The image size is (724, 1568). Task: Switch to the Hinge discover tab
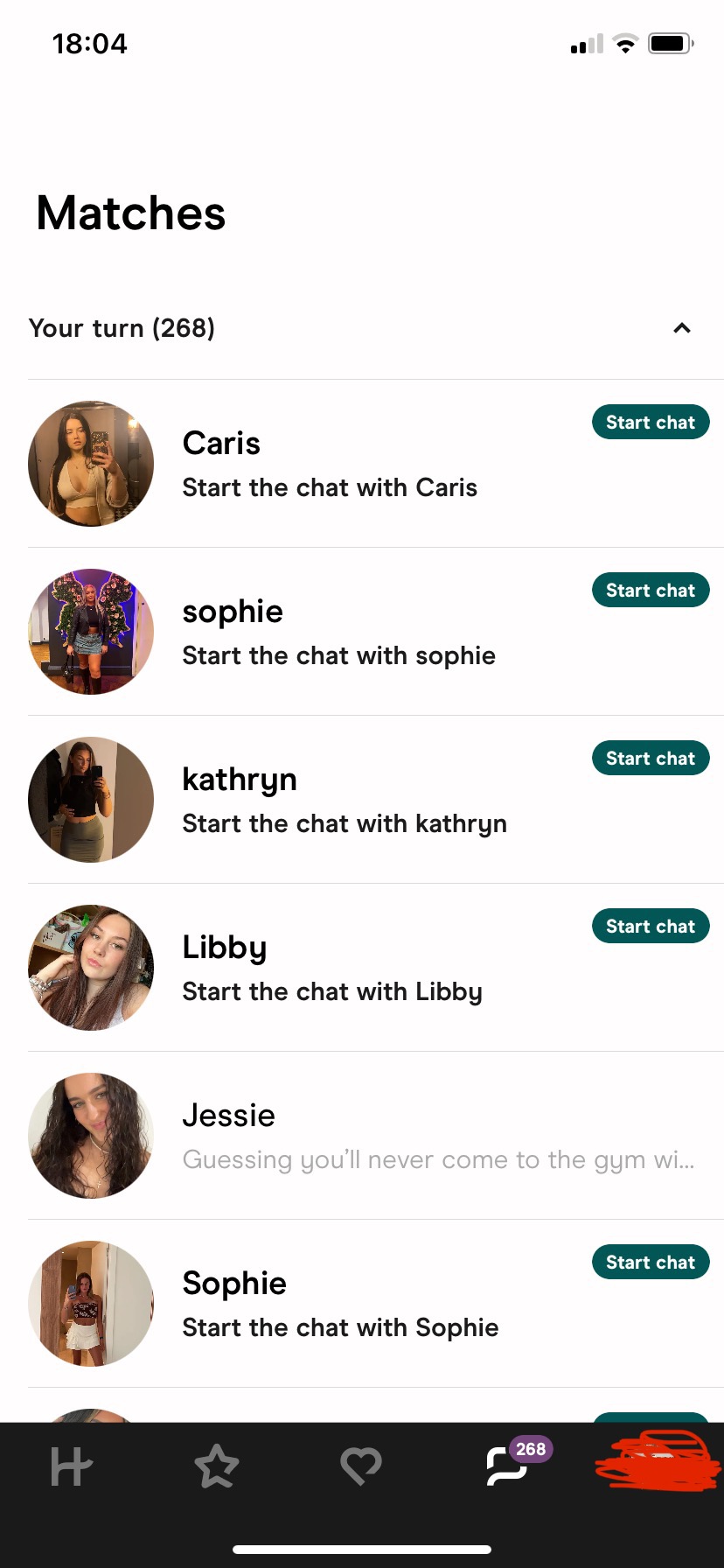pyautogui.click(x=72, y=1466)
